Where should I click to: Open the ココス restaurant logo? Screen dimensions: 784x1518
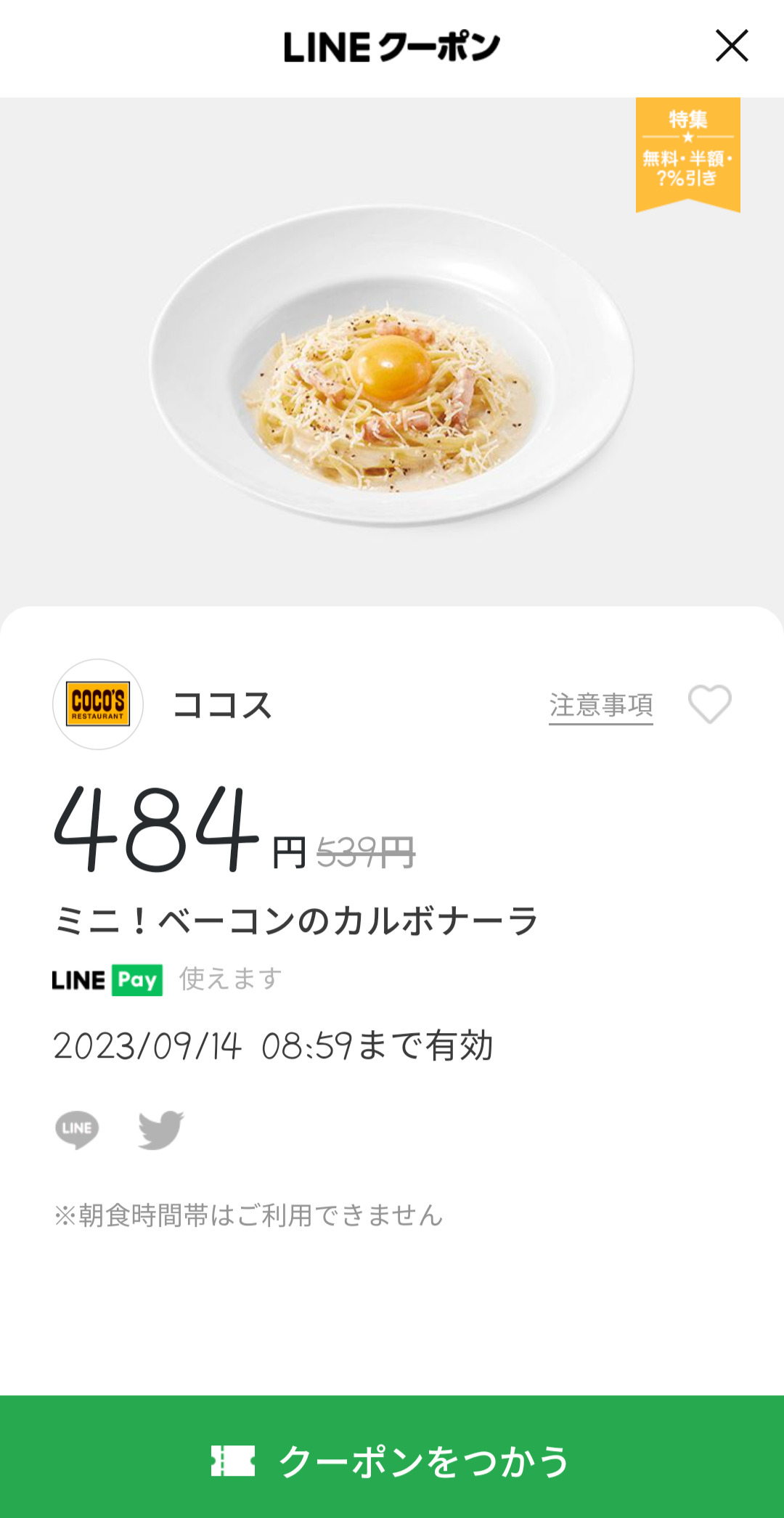point(98,704)
